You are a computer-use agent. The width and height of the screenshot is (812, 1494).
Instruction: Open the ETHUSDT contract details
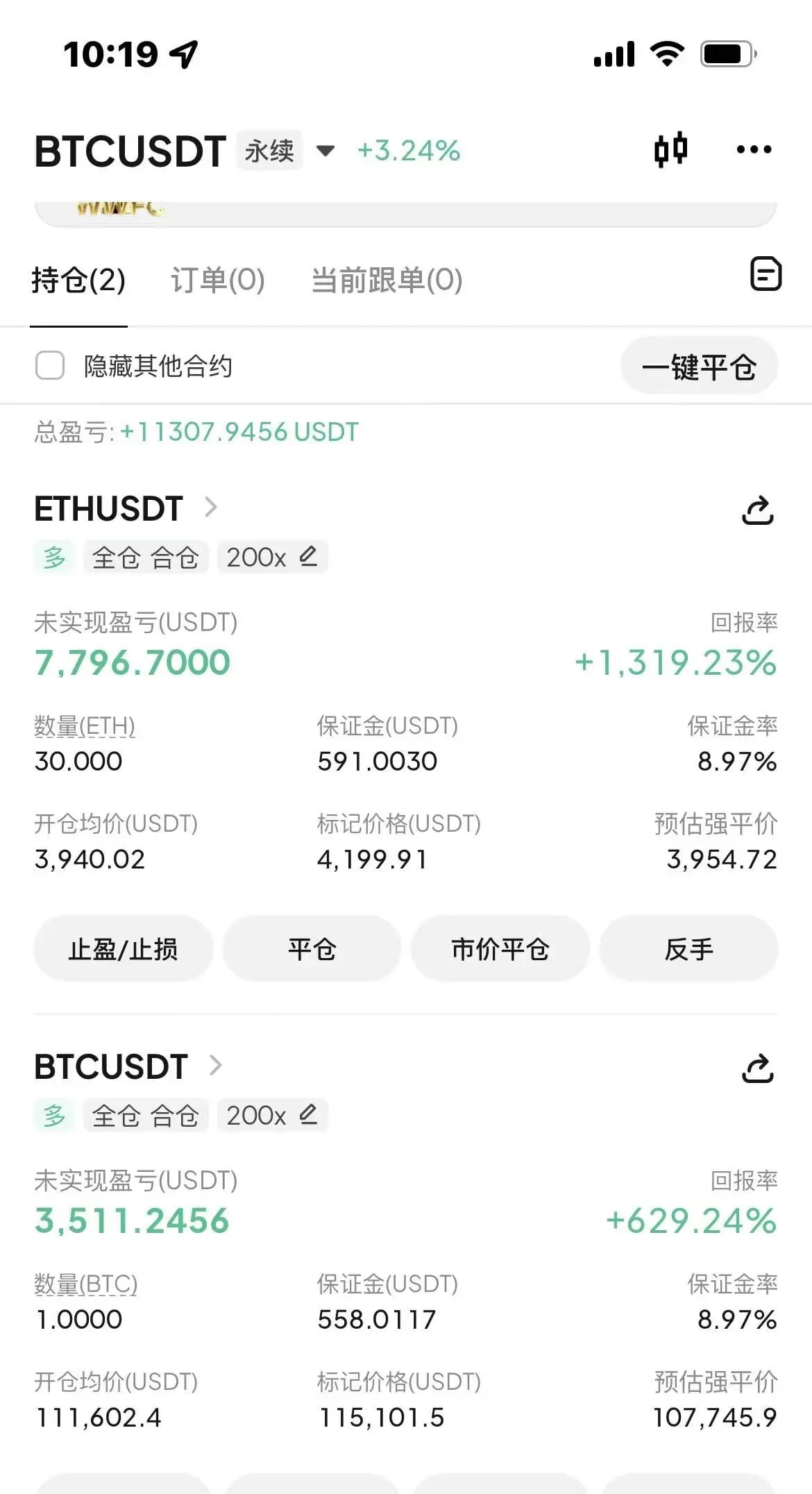point(125,508)
